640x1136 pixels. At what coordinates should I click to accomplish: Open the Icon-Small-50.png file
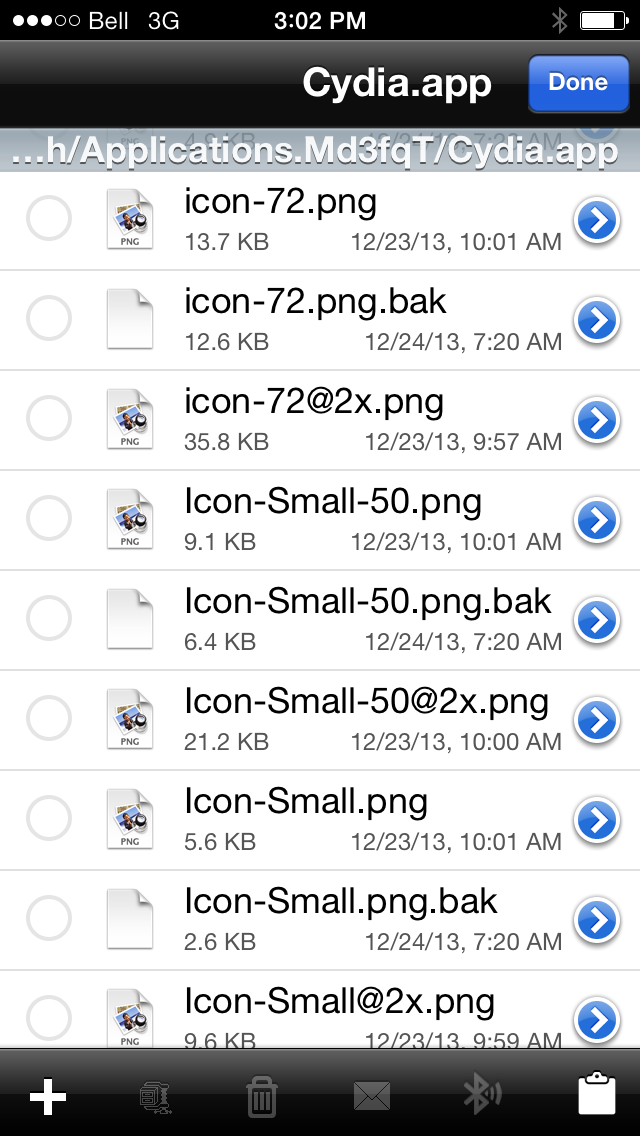pos(320,519)
